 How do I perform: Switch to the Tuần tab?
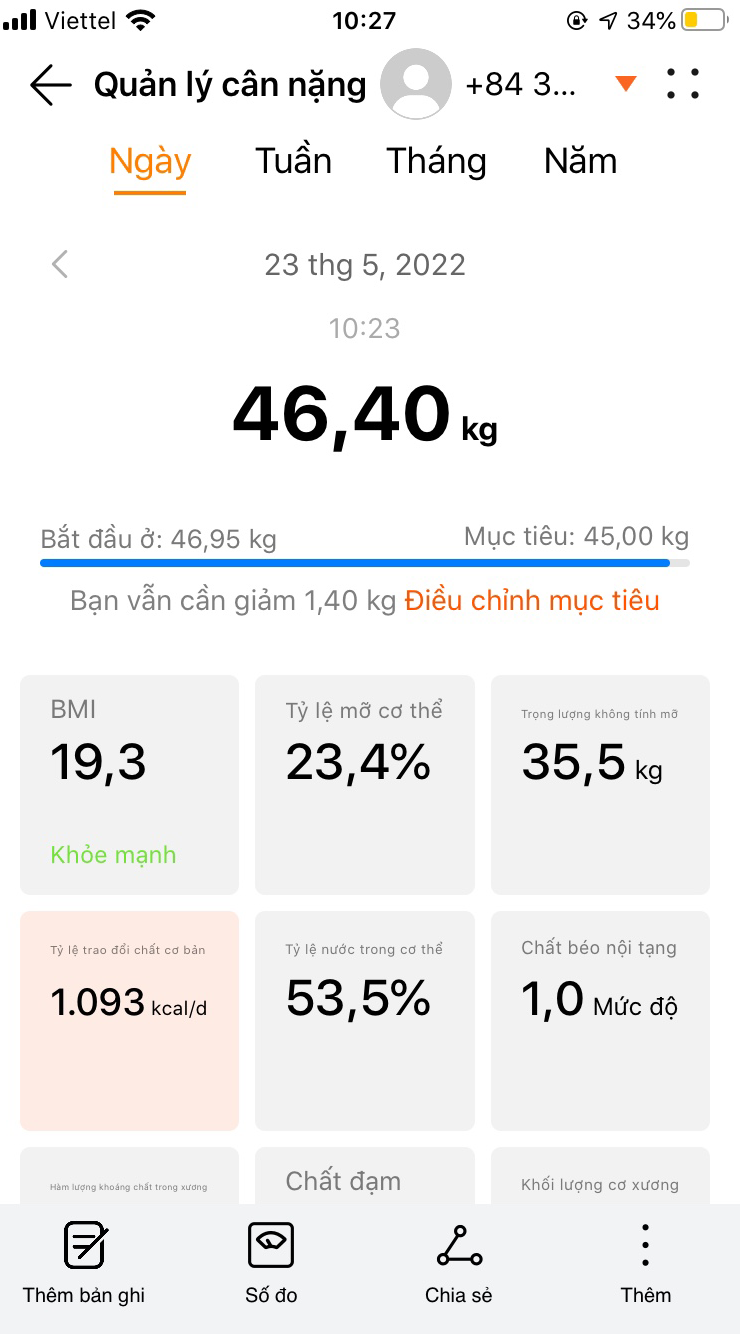(x=293, y=161)
